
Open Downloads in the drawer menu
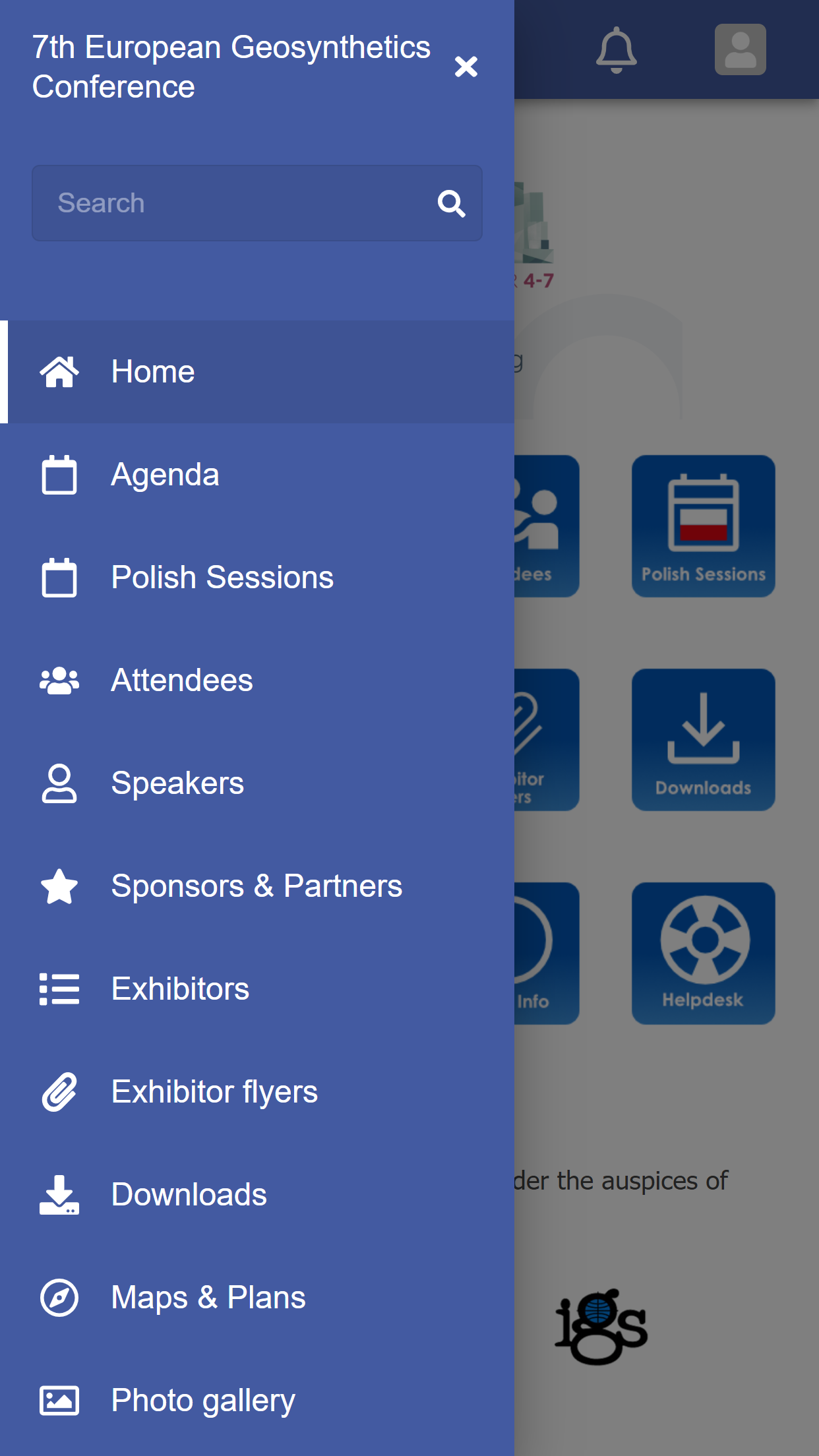coord(257,1195)
